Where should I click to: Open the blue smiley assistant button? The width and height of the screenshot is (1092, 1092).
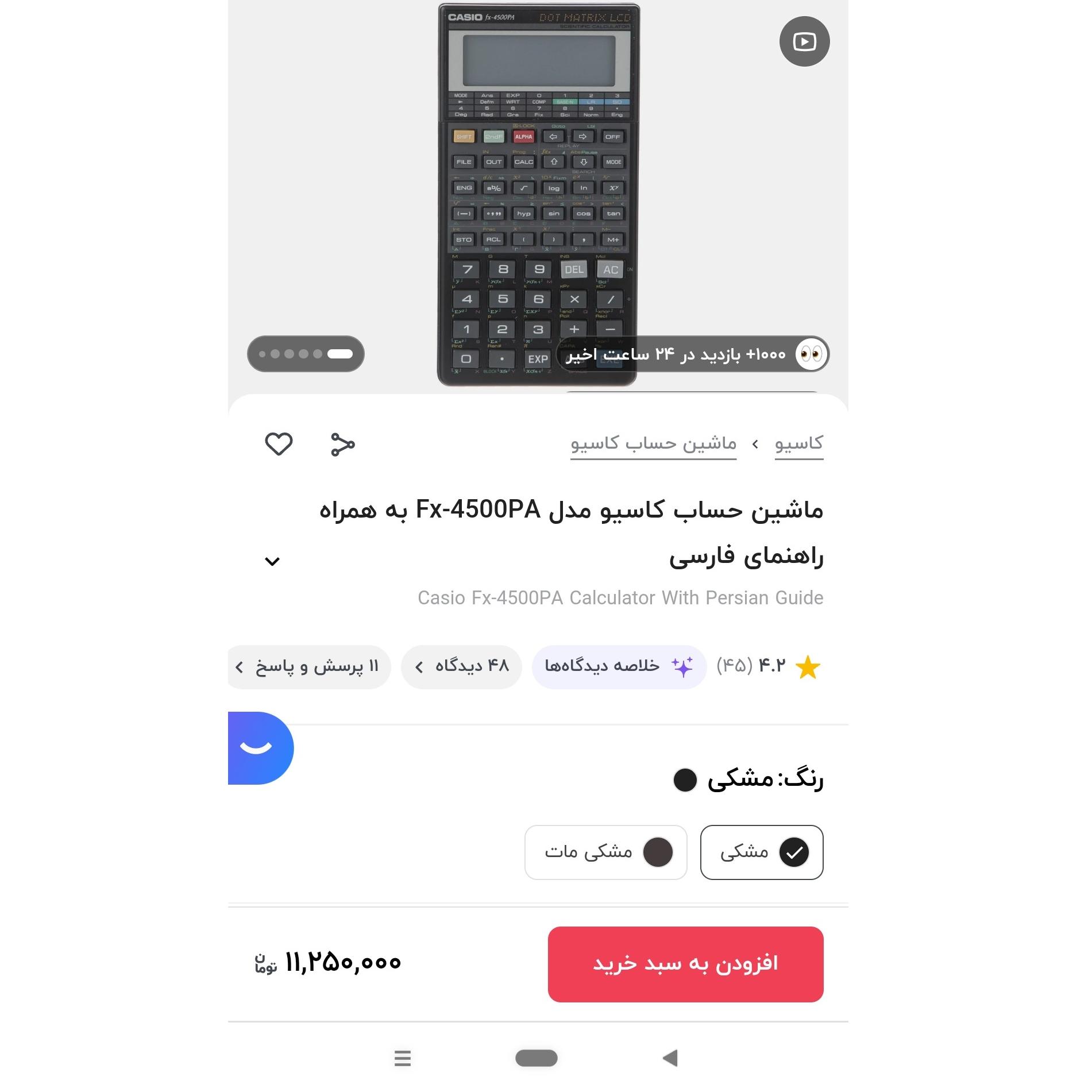(x=258, y=747)
